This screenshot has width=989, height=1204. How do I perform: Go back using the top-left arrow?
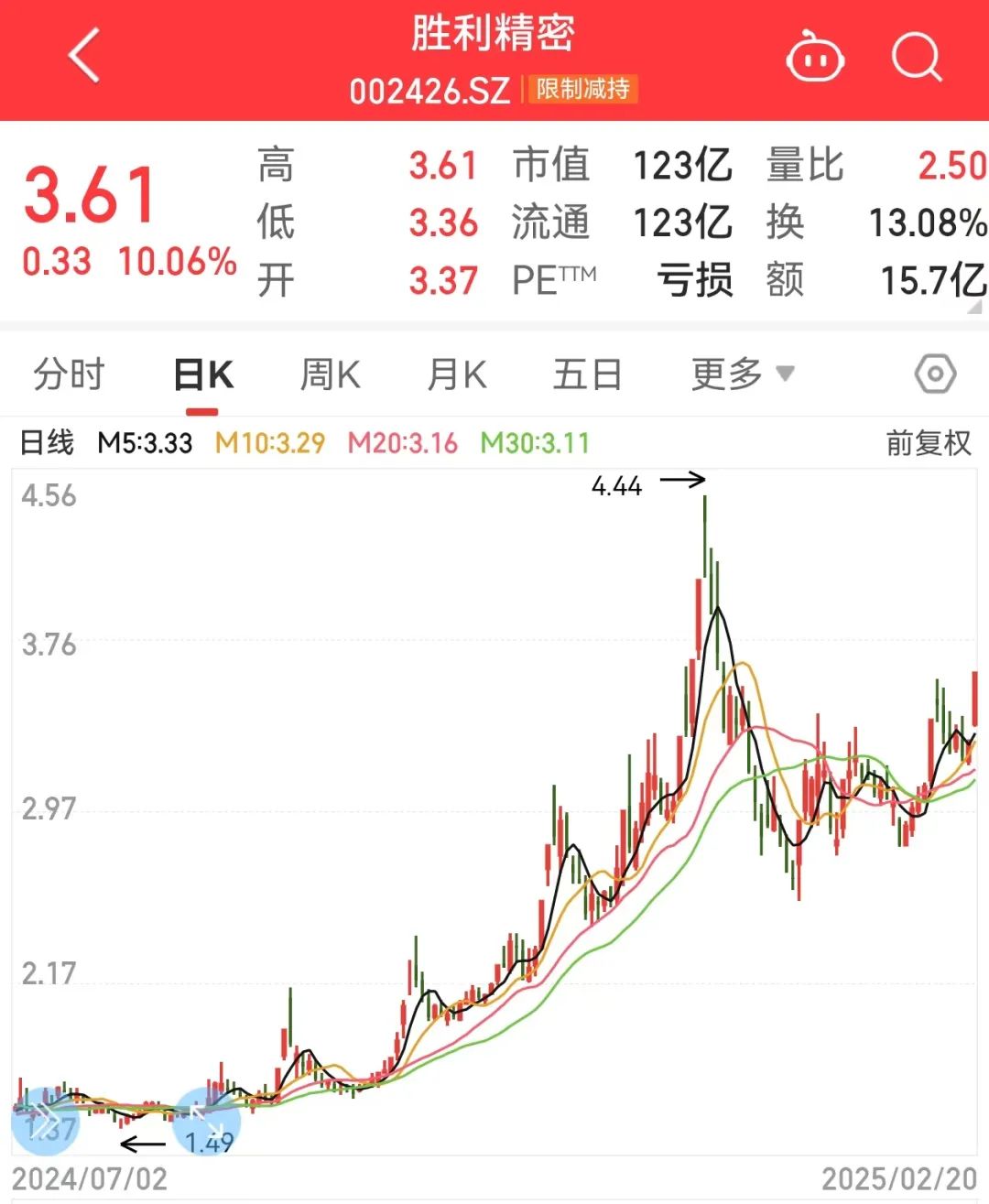click(84, 57)
